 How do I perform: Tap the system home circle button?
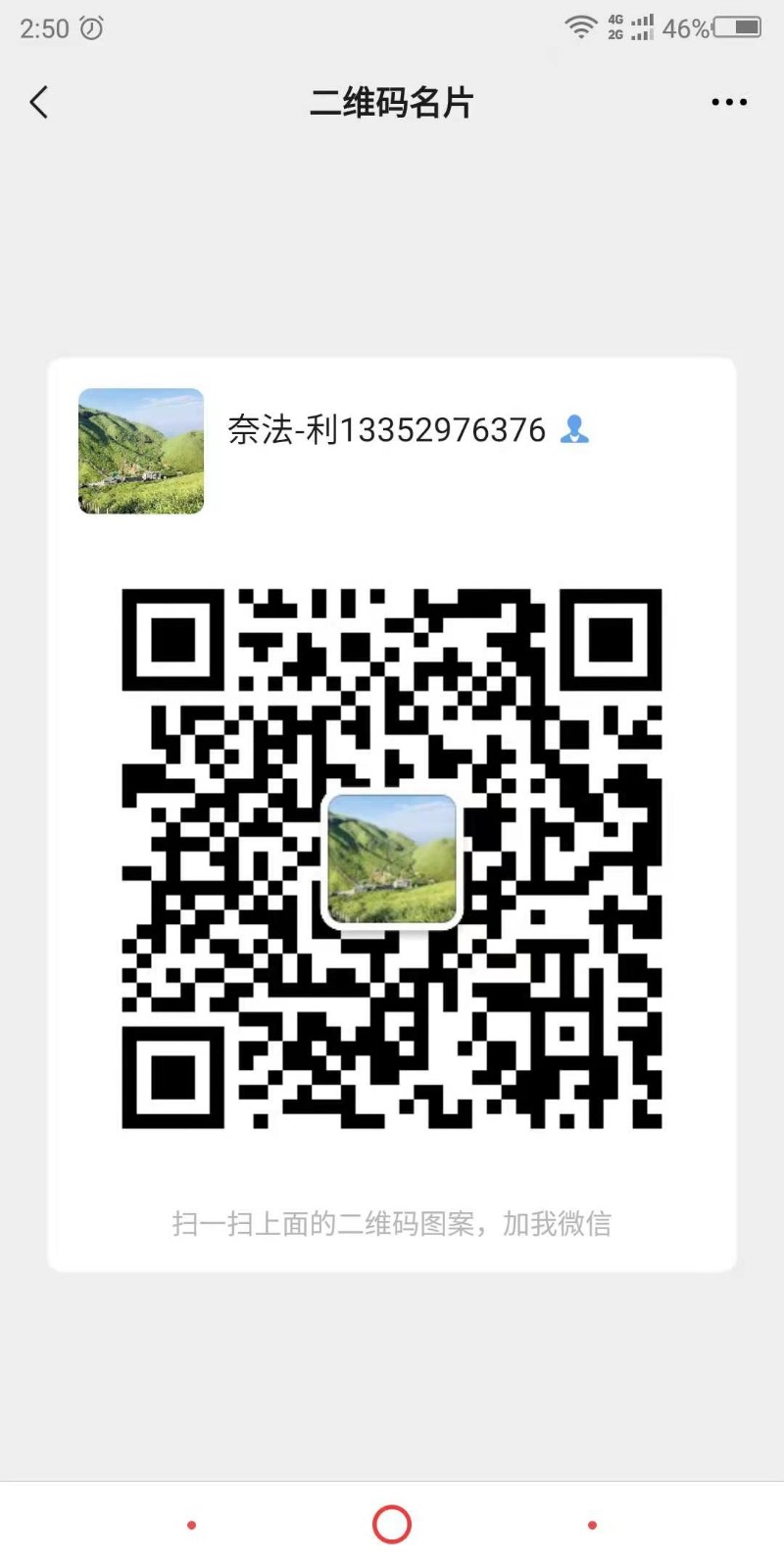click(392, 1524)
